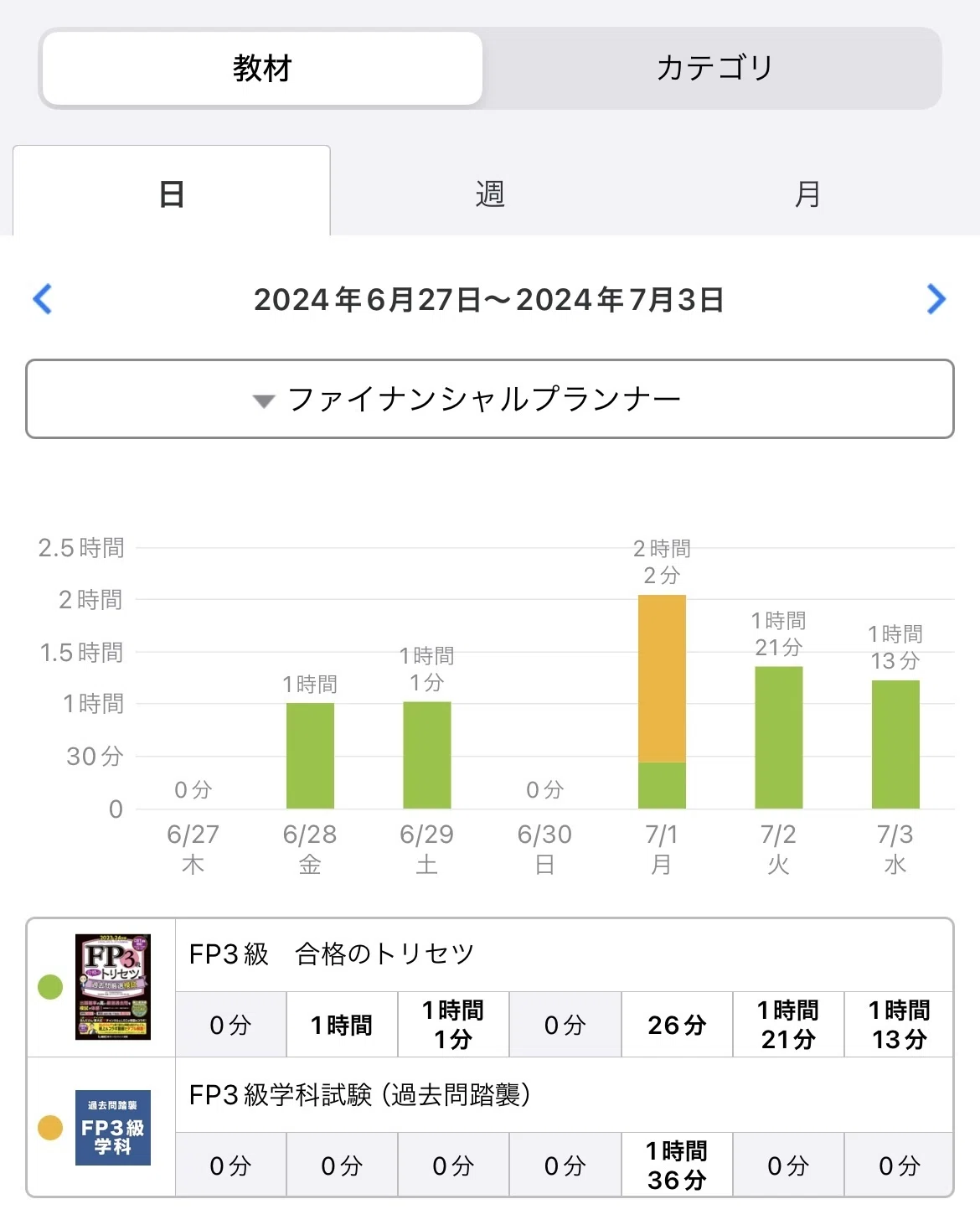The image size is (980, 1225).
Task: Go to the next date range
Action: pos(936,299)
